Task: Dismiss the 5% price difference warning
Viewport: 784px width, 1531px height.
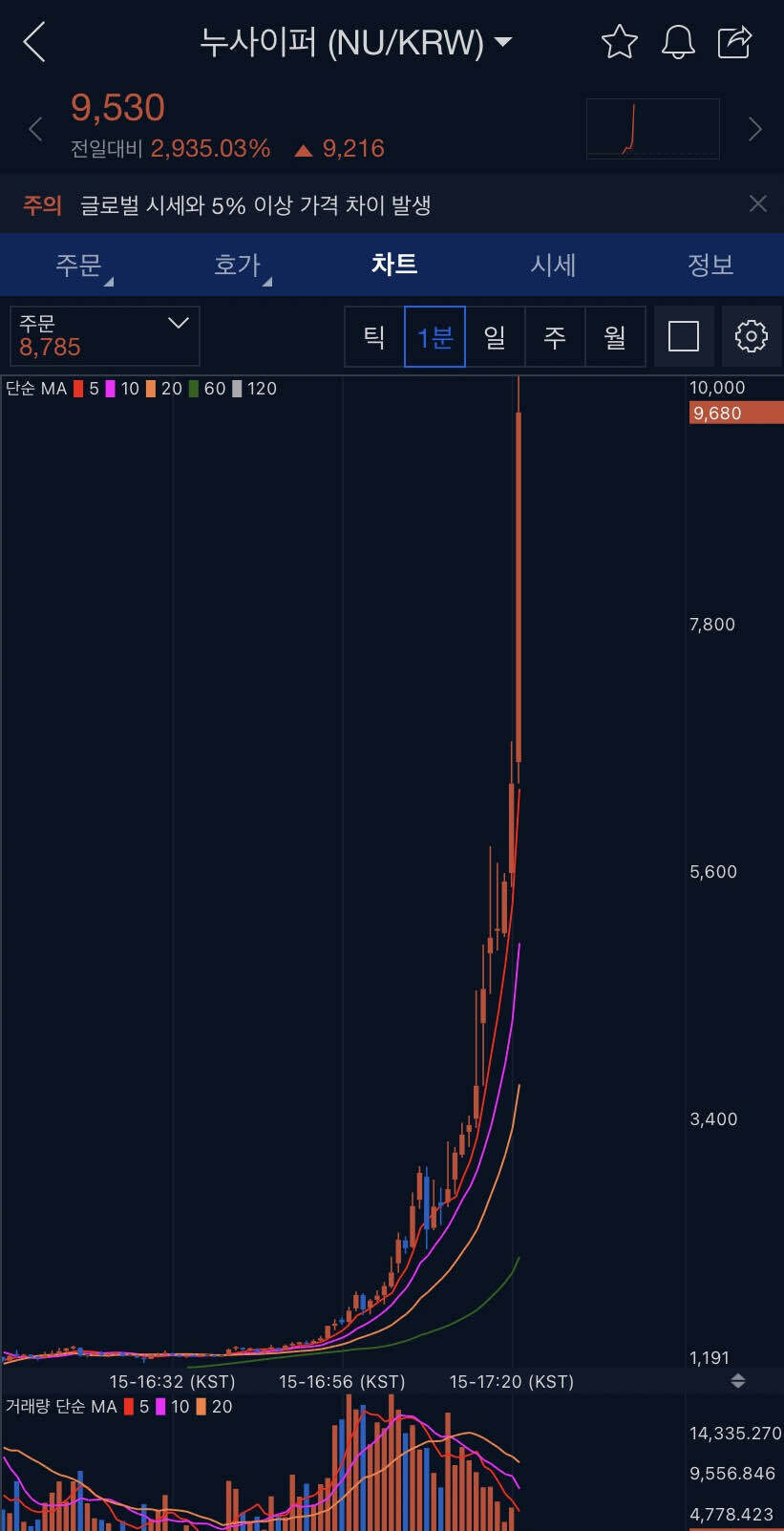Action: coord(757,203)
